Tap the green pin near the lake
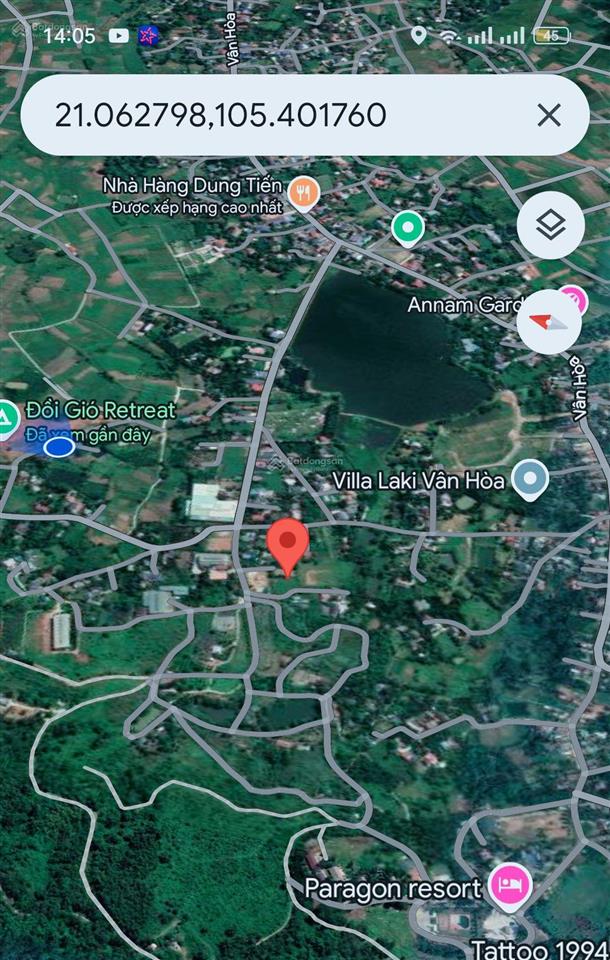Screen dimensions: 610x960 click(x=407, y=228)
